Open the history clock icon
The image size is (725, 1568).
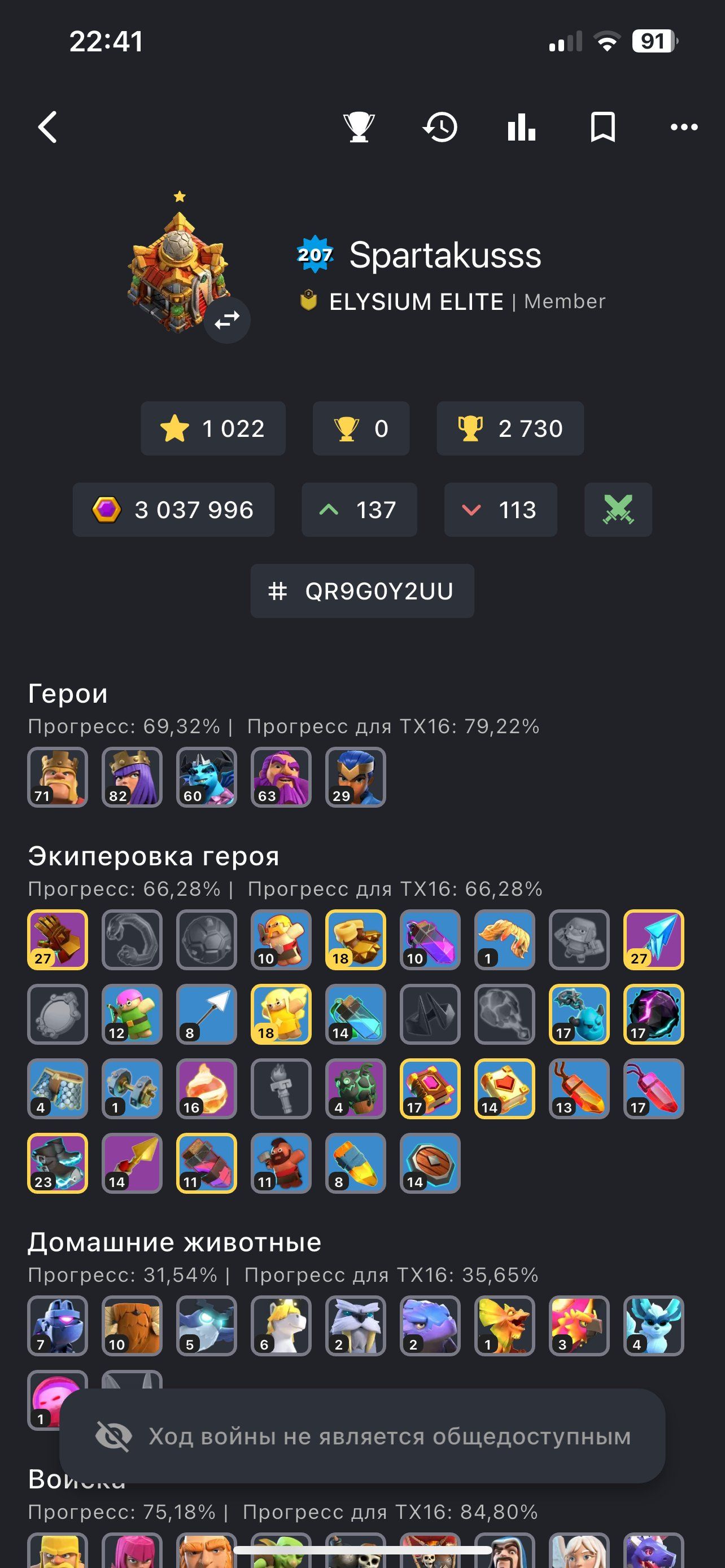[x=440, y=127]
